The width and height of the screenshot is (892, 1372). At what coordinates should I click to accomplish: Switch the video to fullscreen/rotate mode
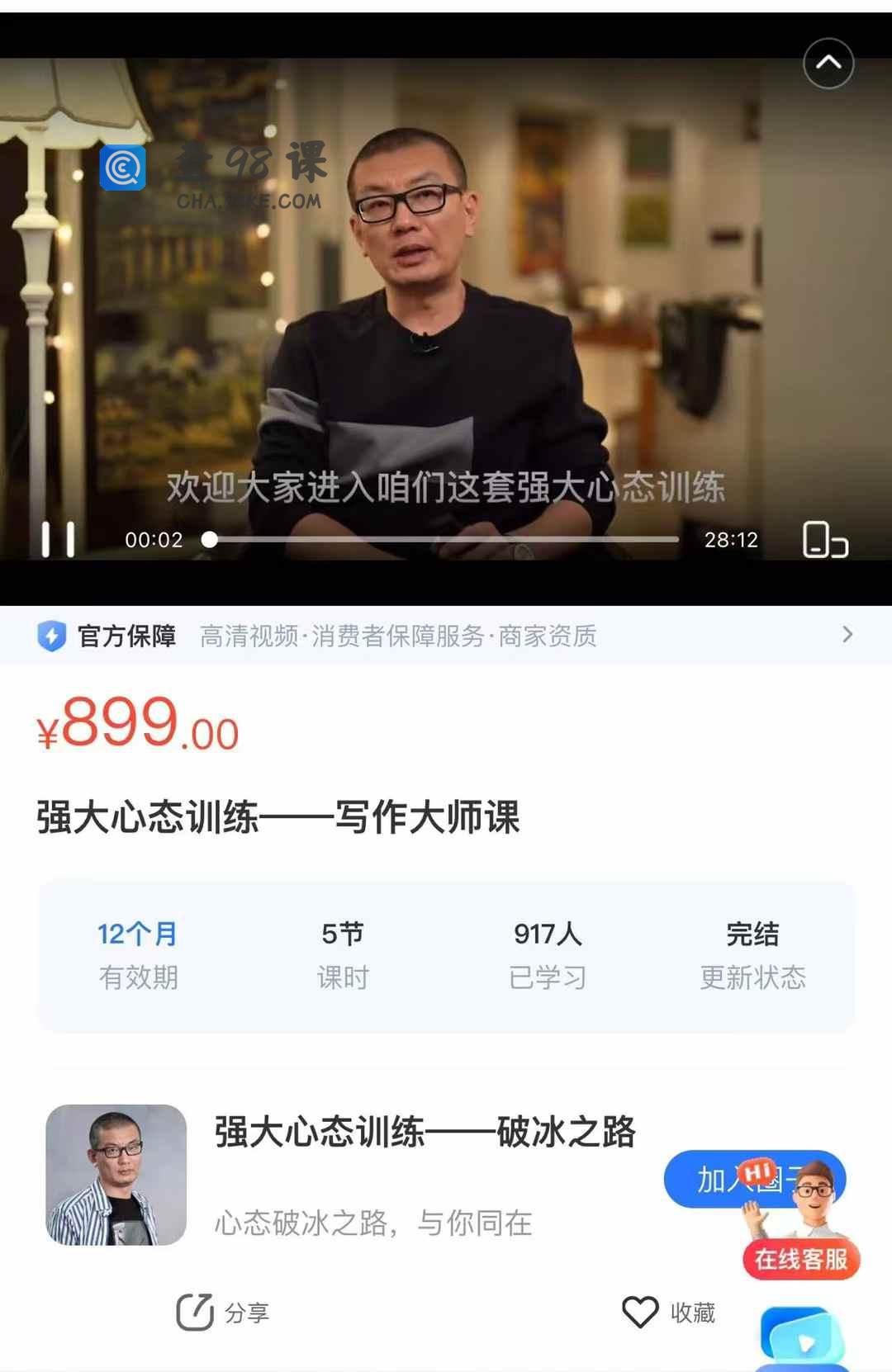(825, 540)
